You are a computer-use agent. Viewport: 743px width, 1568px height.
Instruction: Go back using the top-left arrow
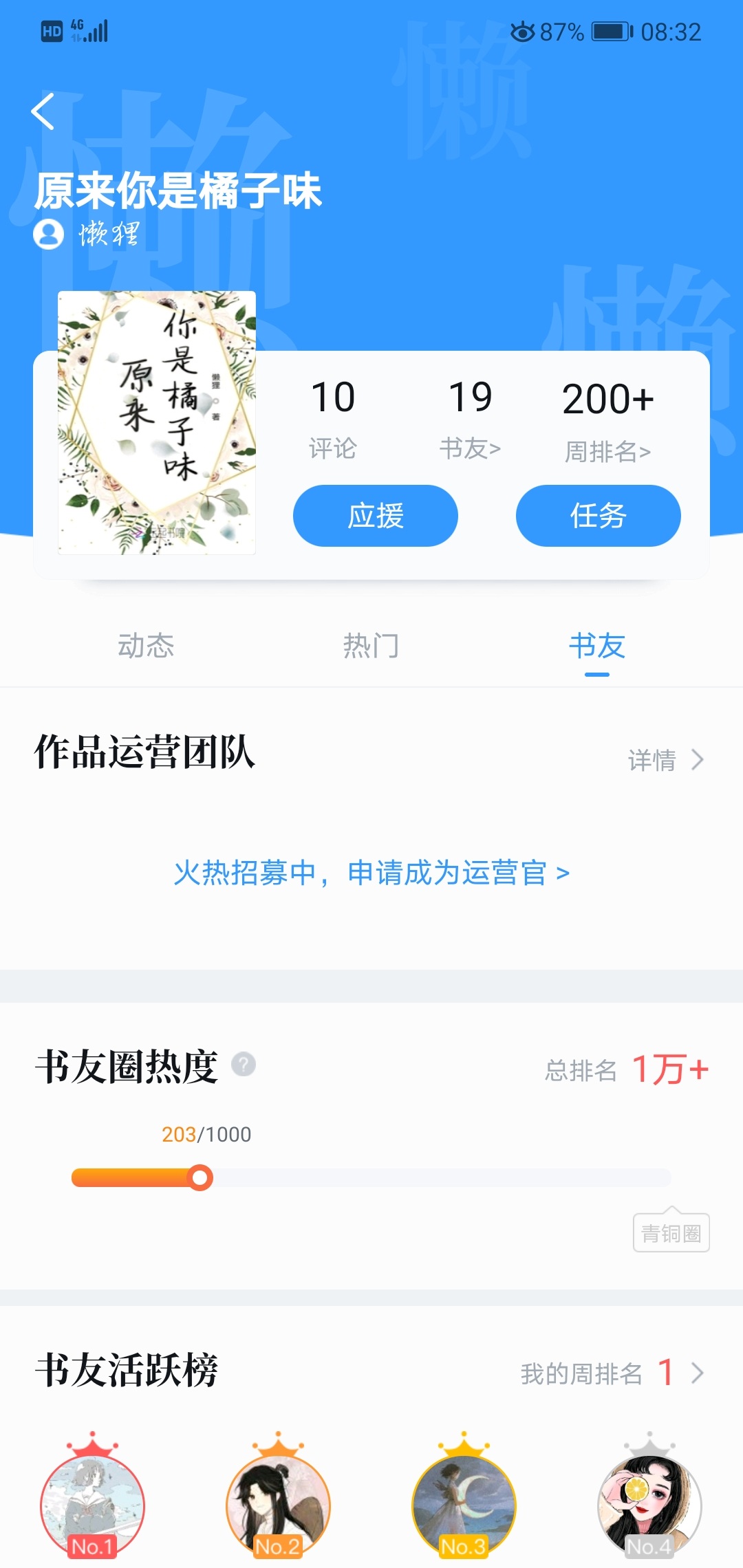point(43,111)
